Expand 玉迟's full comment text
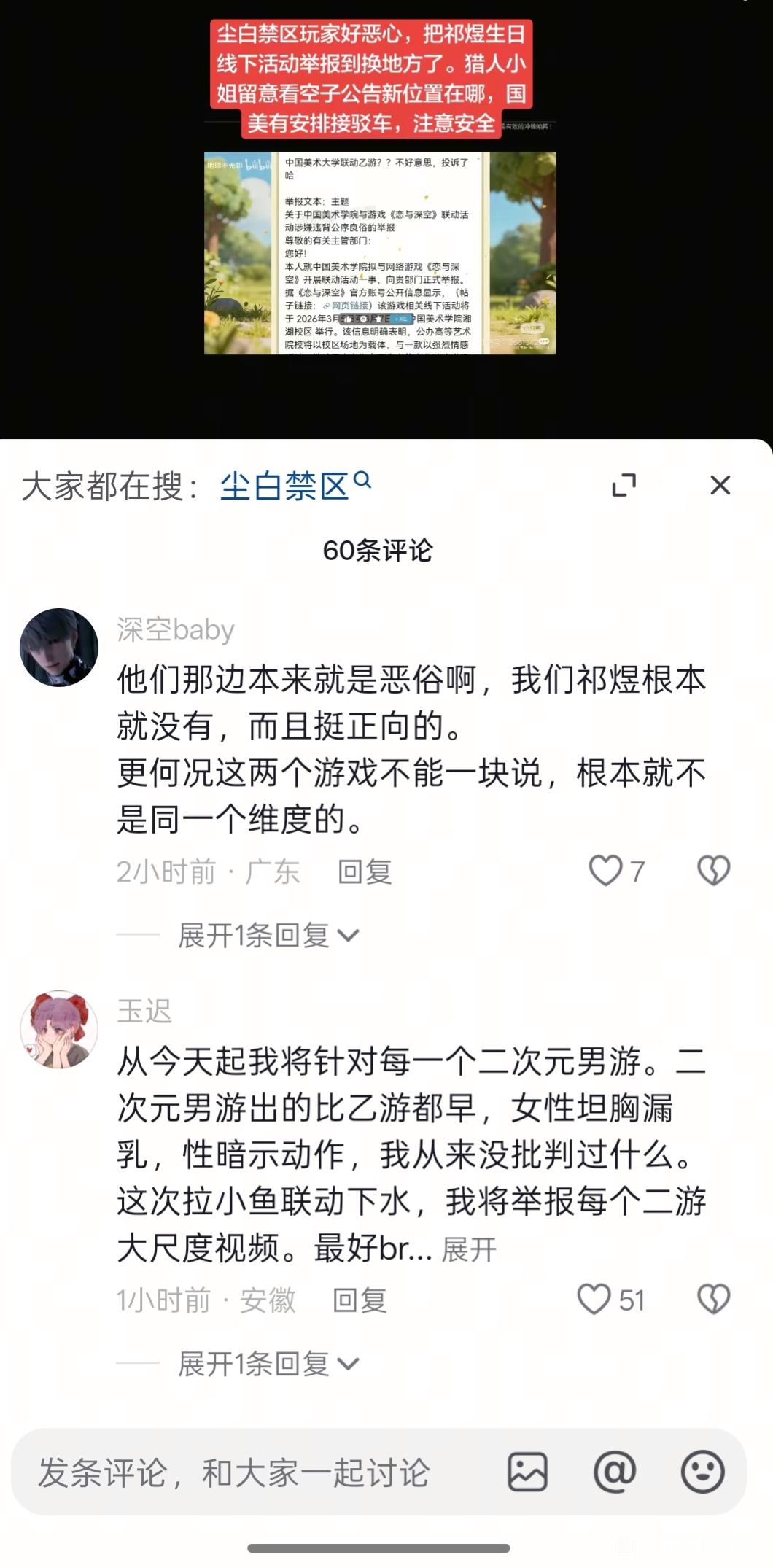Viewport: 773px width, 1568px height. click(x=469, y=1250)
